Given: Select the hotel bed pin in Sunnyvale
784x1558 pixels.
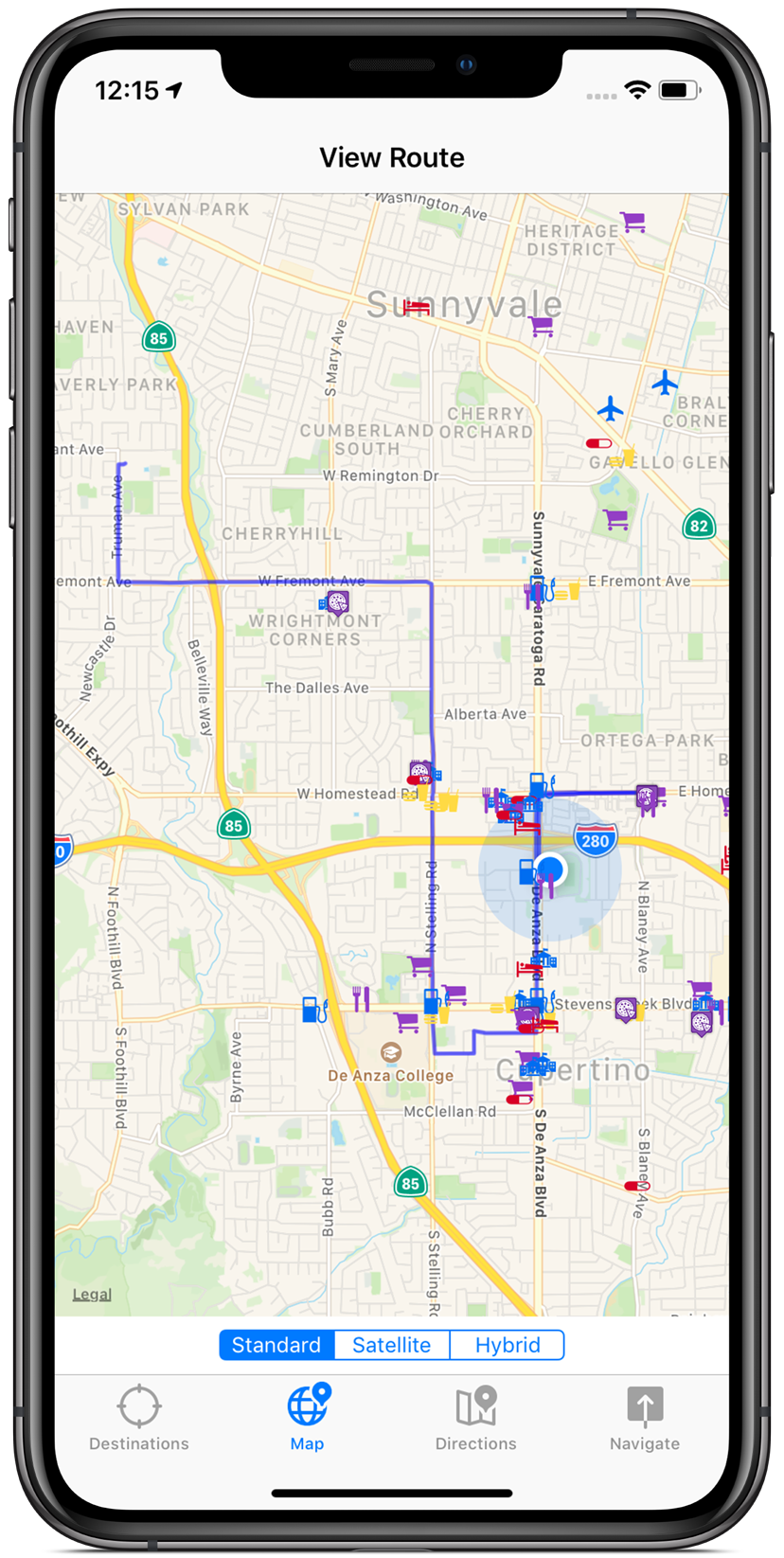Looking at the screenshot, I should tap(417, 307).
